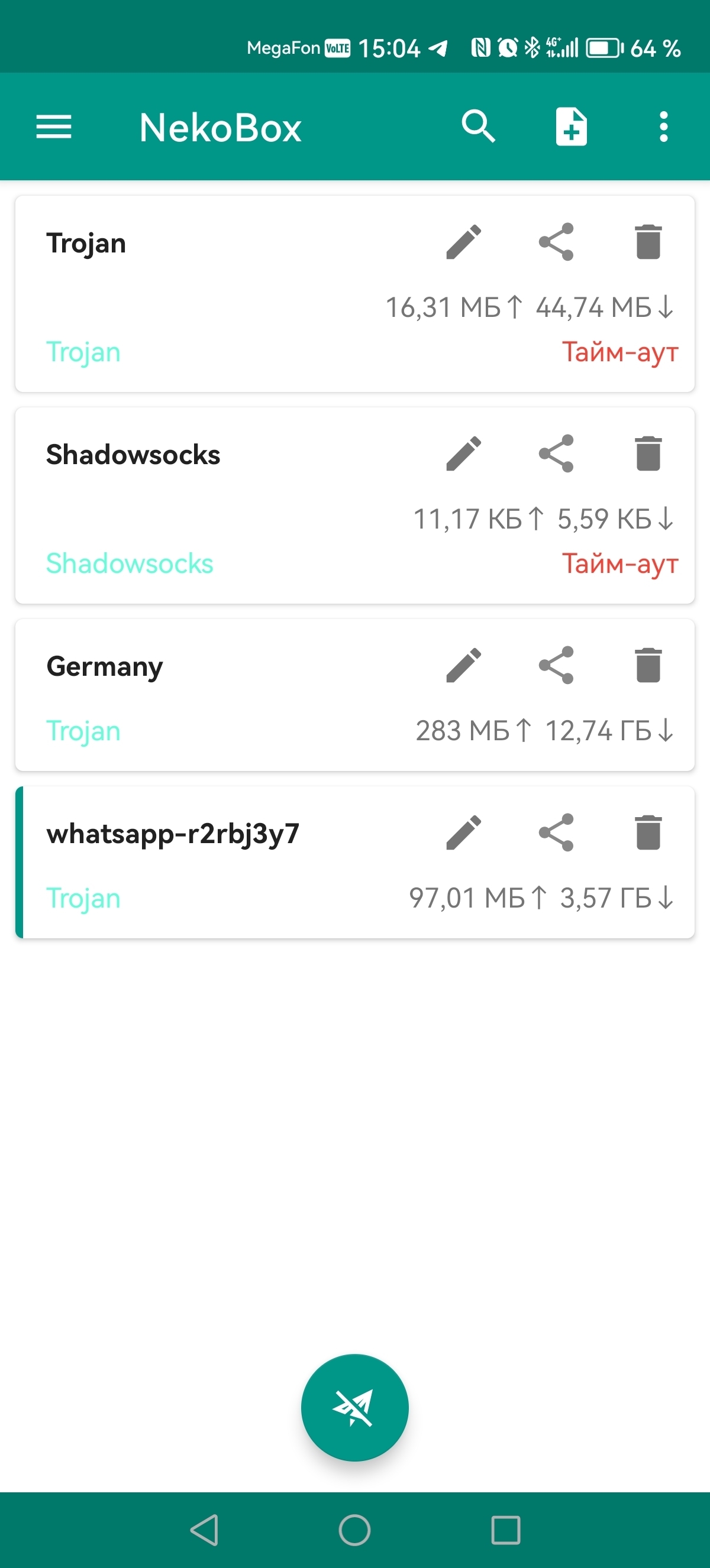The image size is (710, 1568).
Task: Delete the whatsapp-r2rbj3y7 profile
Action: point(648,832)
